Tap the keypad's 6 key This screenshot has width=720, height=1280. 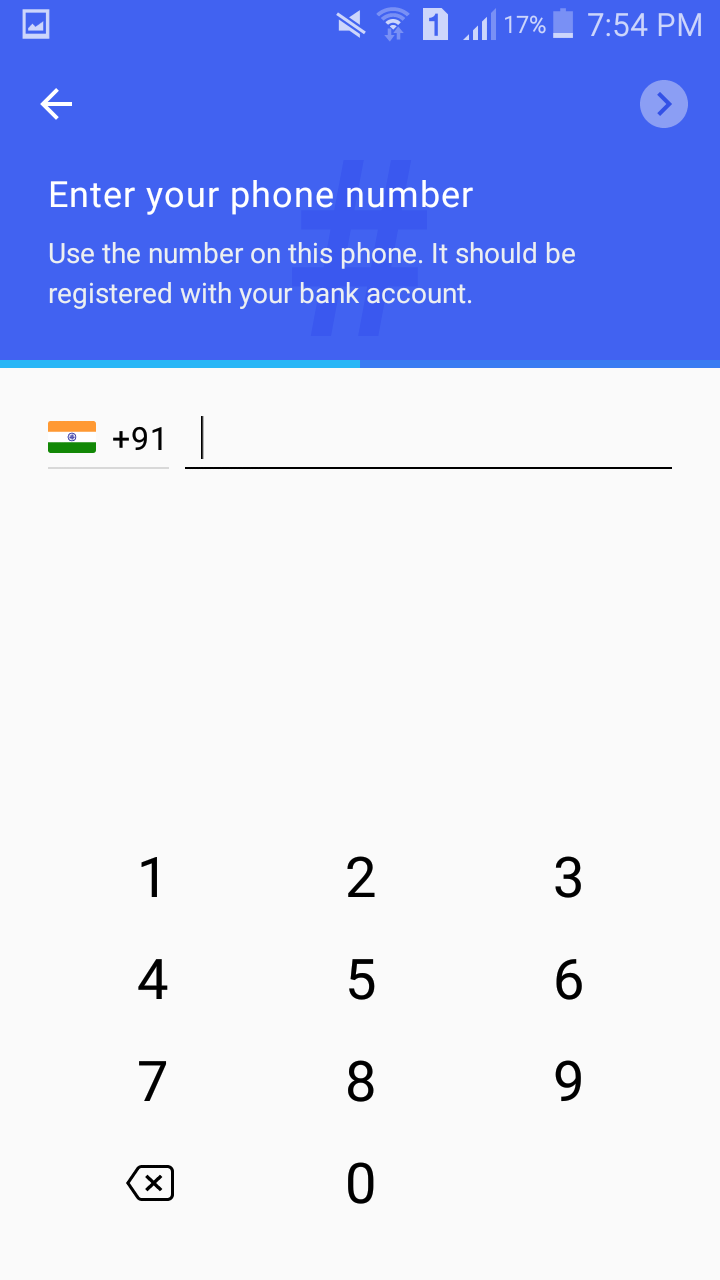[x=568, y=980]
